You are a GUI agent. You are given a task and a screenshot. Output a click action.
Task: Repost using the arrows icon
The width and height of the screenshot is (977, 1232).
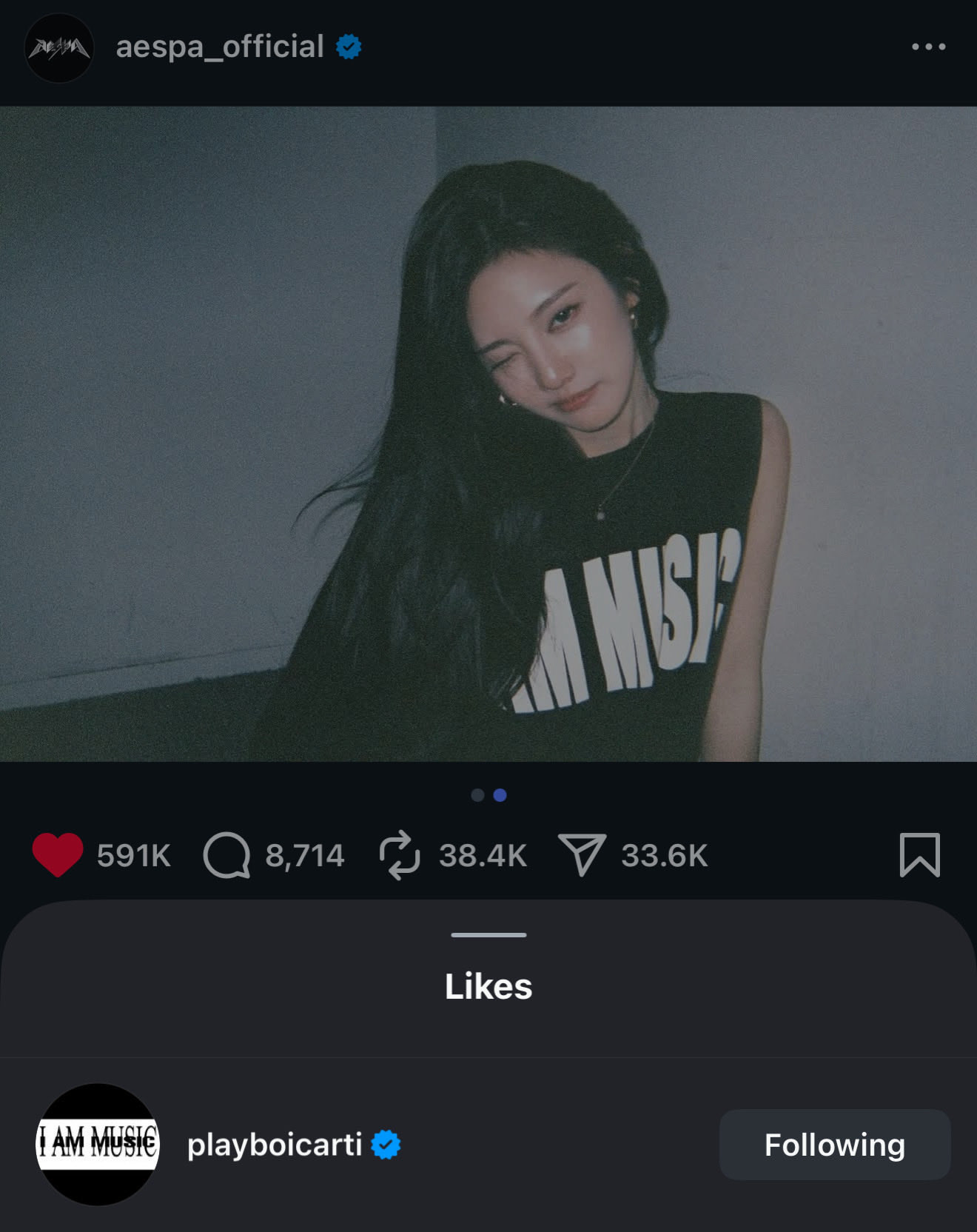click(x=400, y=855)
